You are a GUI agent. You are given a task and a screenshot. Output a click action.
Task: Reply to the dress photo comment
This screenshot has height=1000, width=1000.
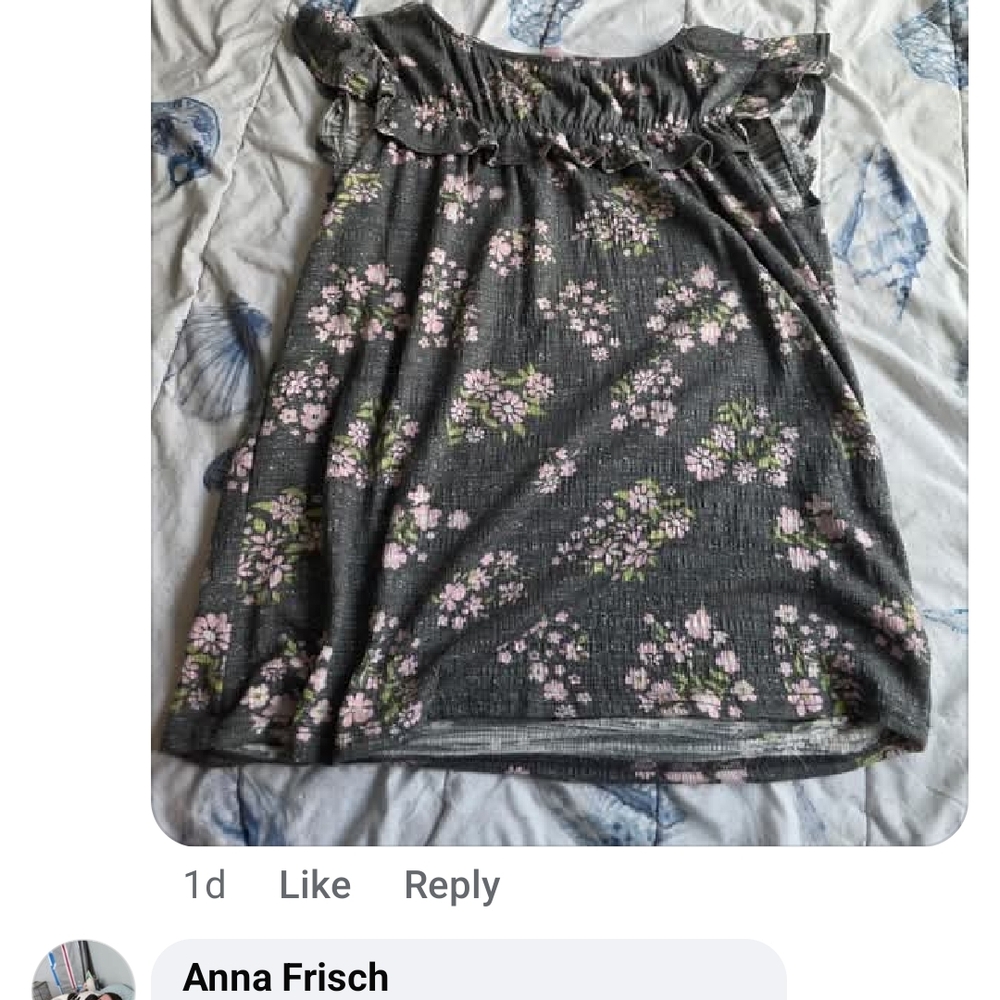(x=451, y=886)
